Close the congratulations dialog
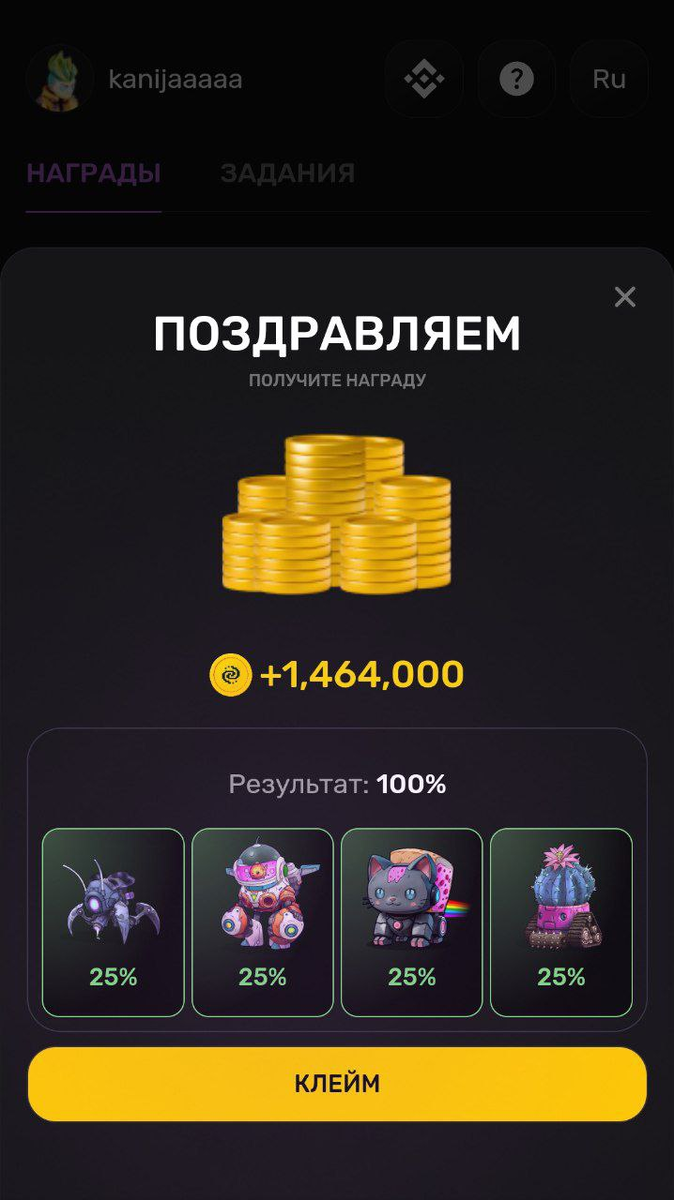The height and width of the screenshot is (1200, 674). (x=625, y=297)
